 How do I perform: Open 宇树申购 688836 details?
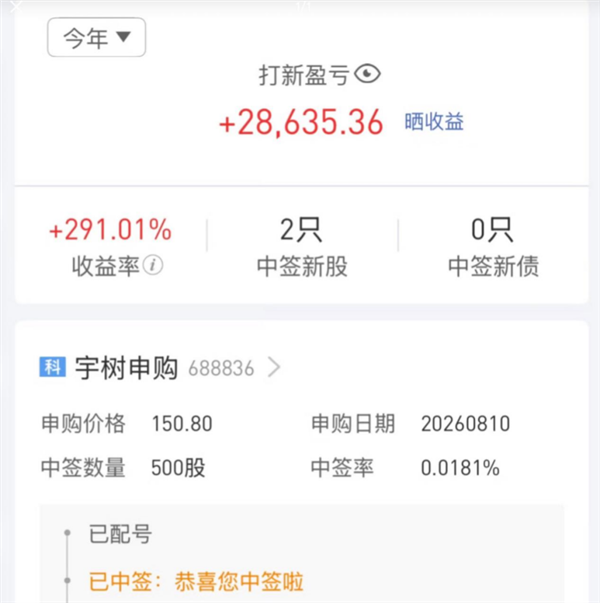160,368
